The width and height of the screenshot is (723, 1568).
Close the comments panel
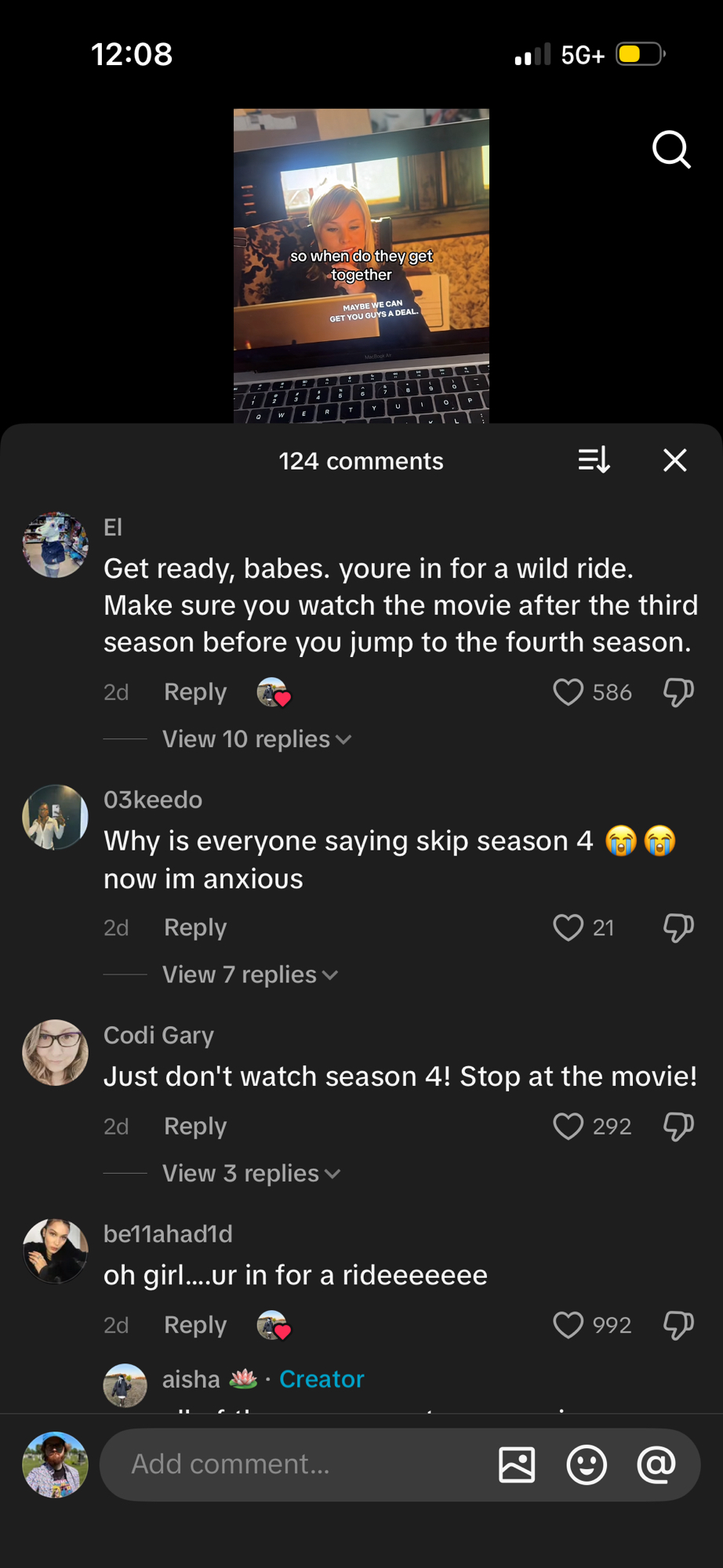(674, 460)
